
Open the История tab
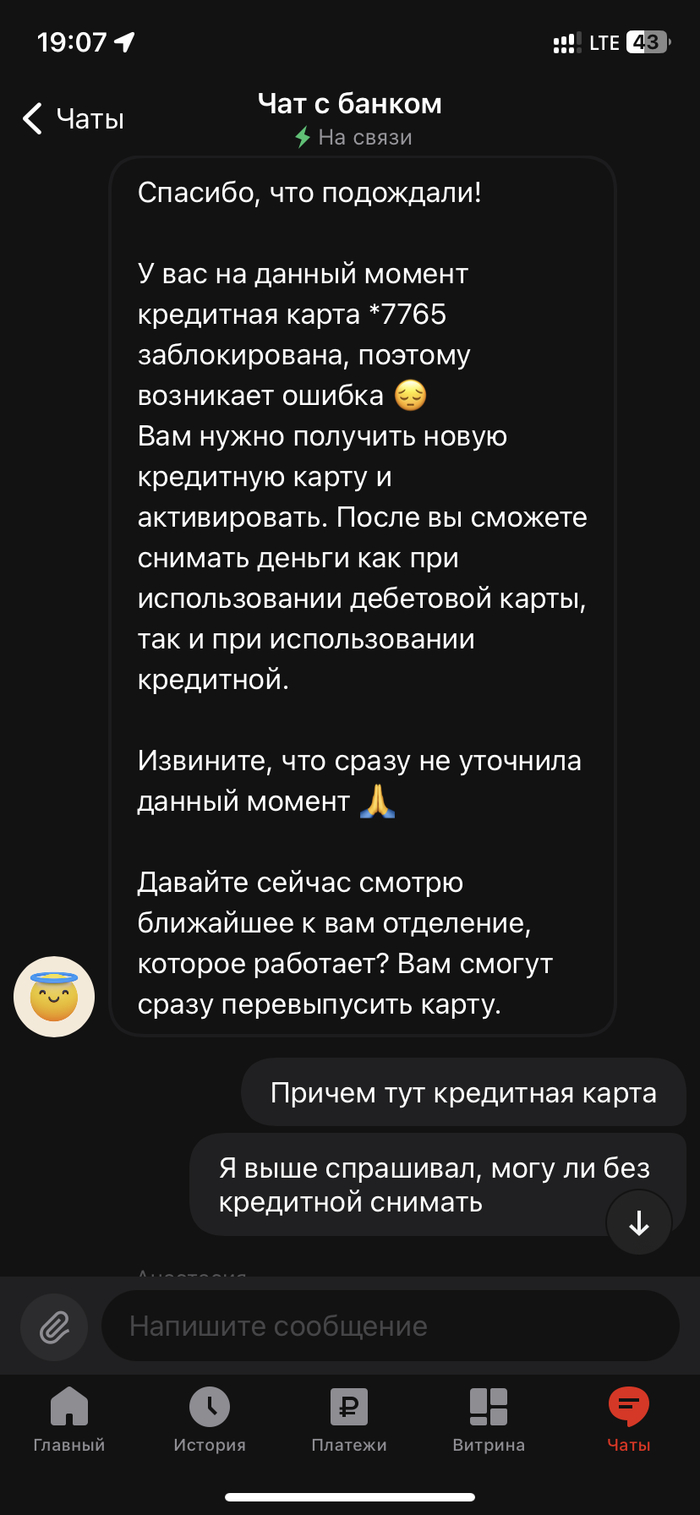[209, 1419]
